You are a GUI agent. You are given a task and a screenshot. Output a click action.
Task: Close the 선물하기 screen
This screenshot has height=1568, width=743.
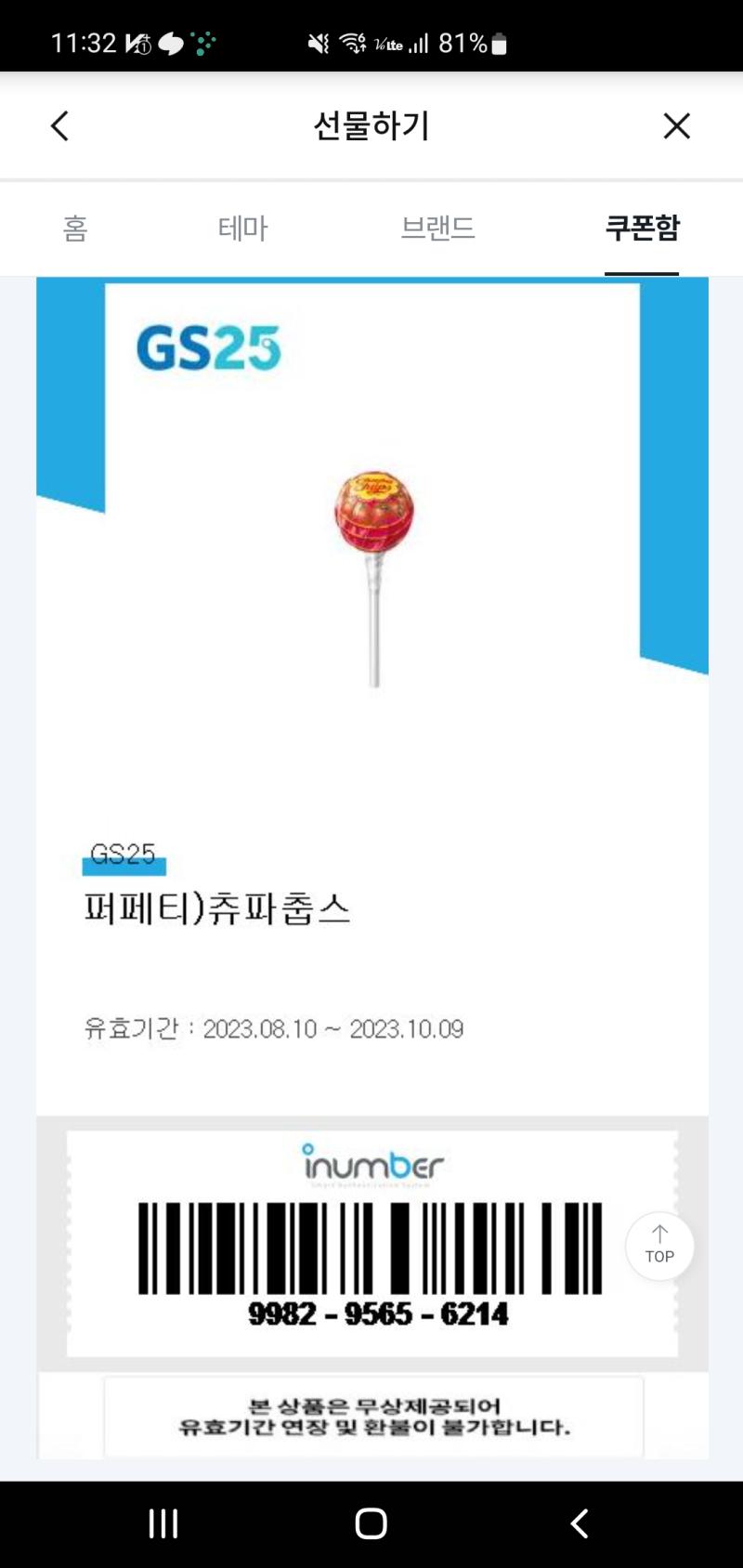677,125
